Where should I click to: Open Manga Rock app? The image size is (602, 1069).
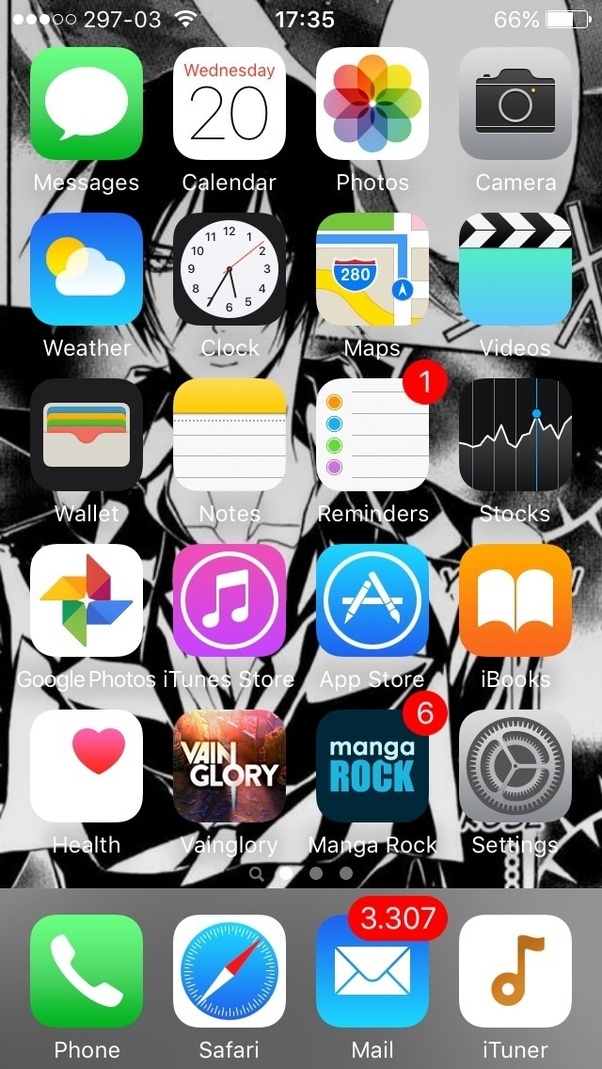click(x=372, y=766)
